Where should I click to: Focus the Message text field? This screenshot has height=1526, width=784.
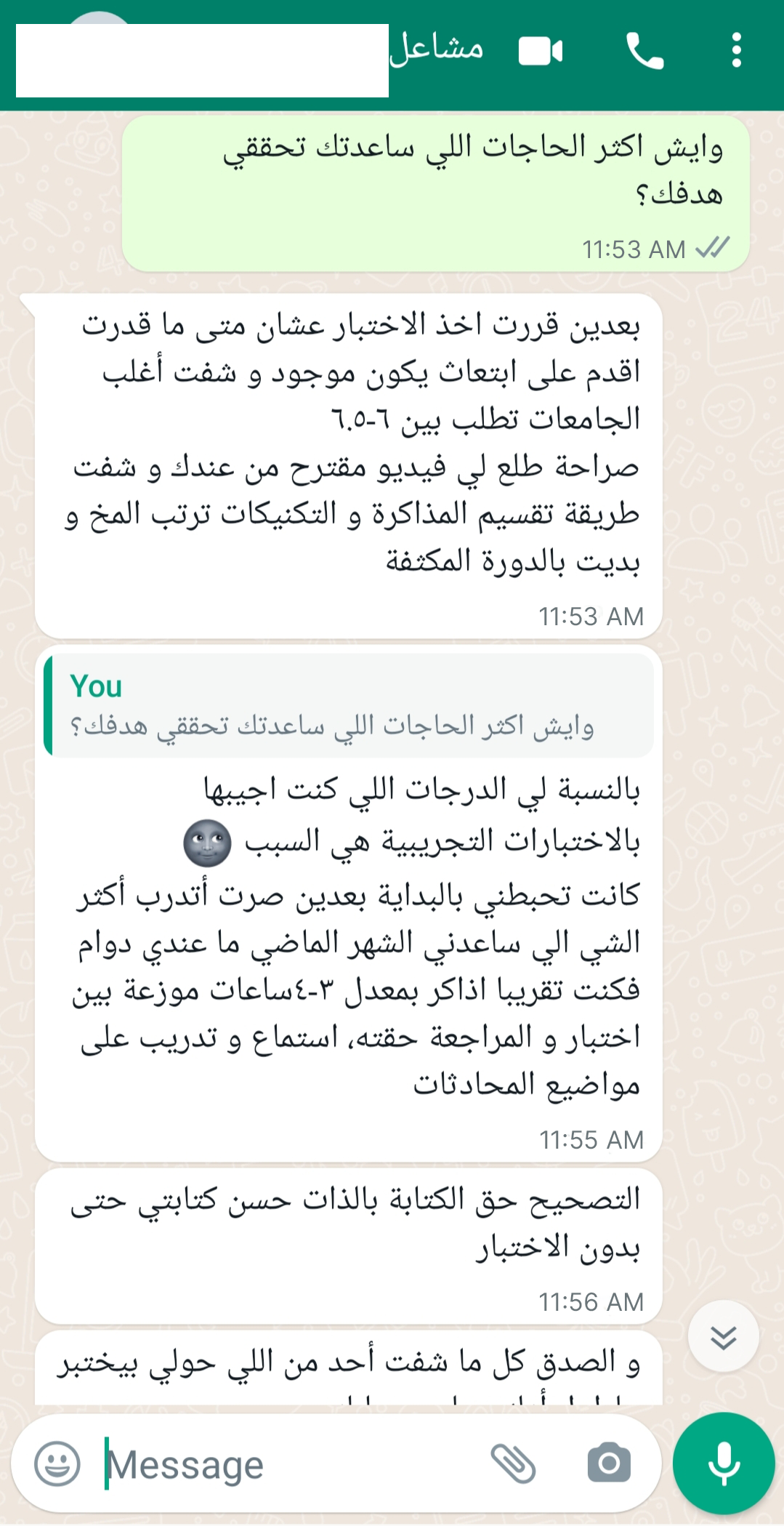click(291, 1464)
